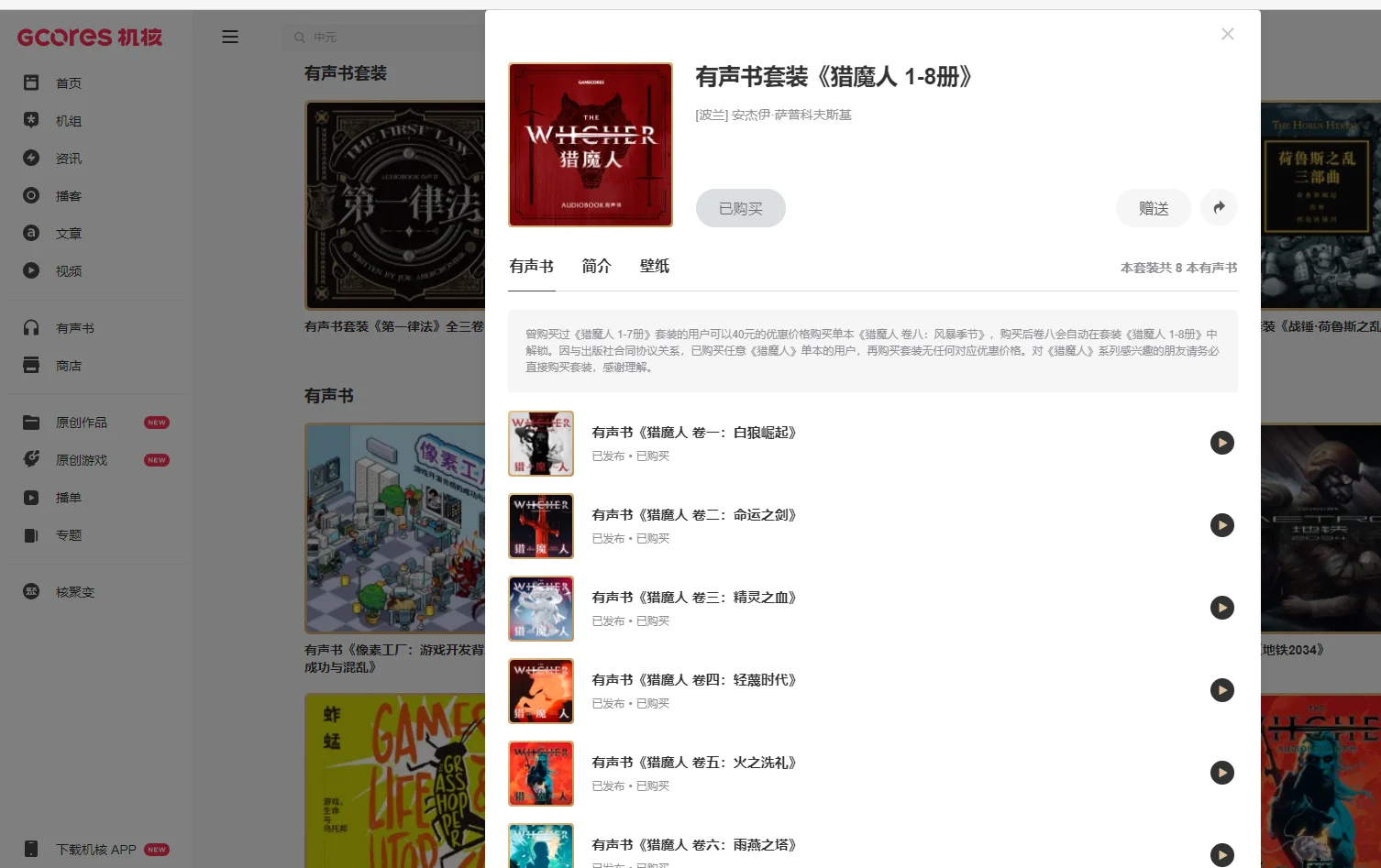Toggle the sidebar hamburger menu

click(230, 37)
